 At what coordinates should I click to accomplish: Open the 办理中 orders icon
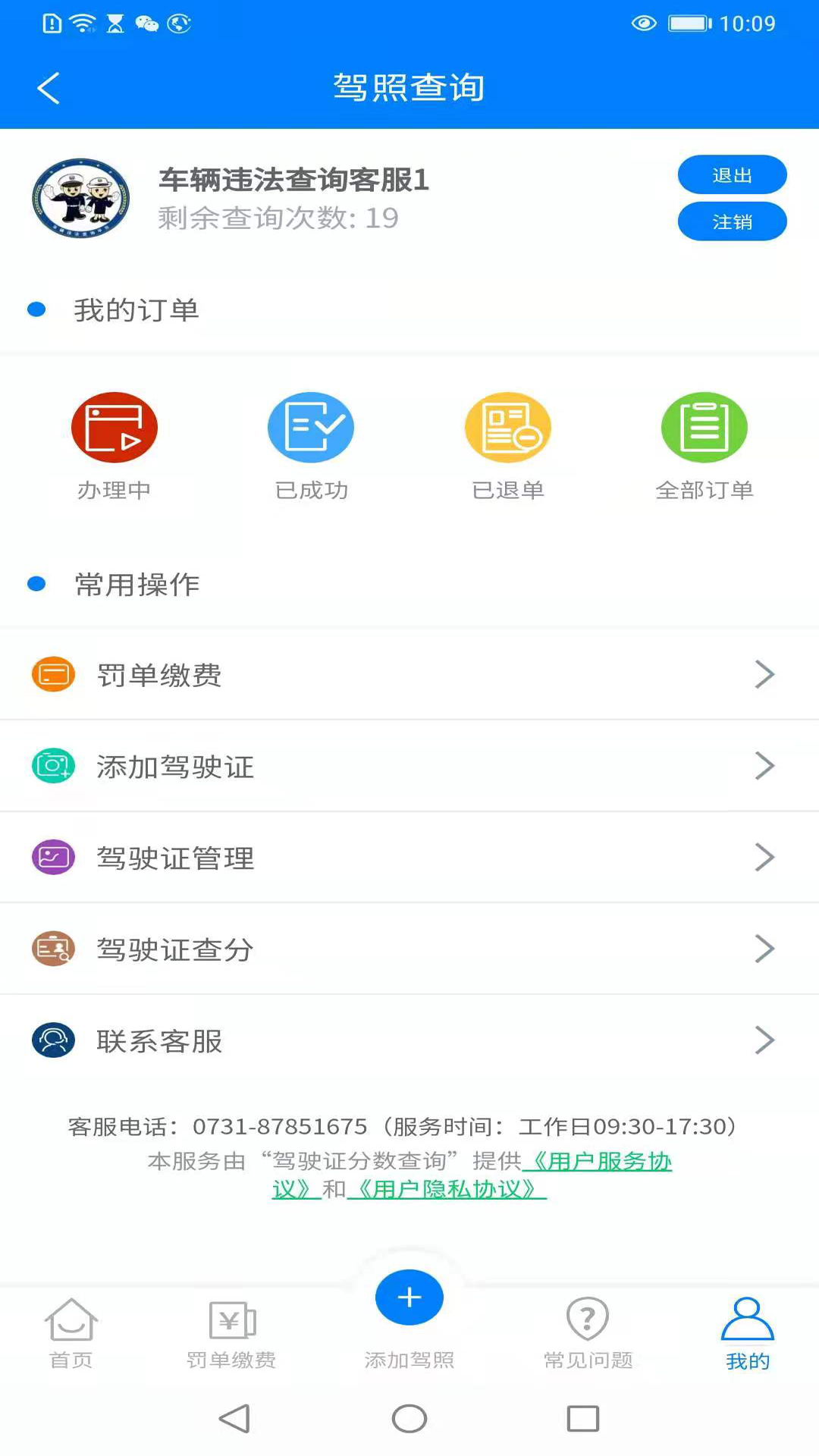pos(114,427)
